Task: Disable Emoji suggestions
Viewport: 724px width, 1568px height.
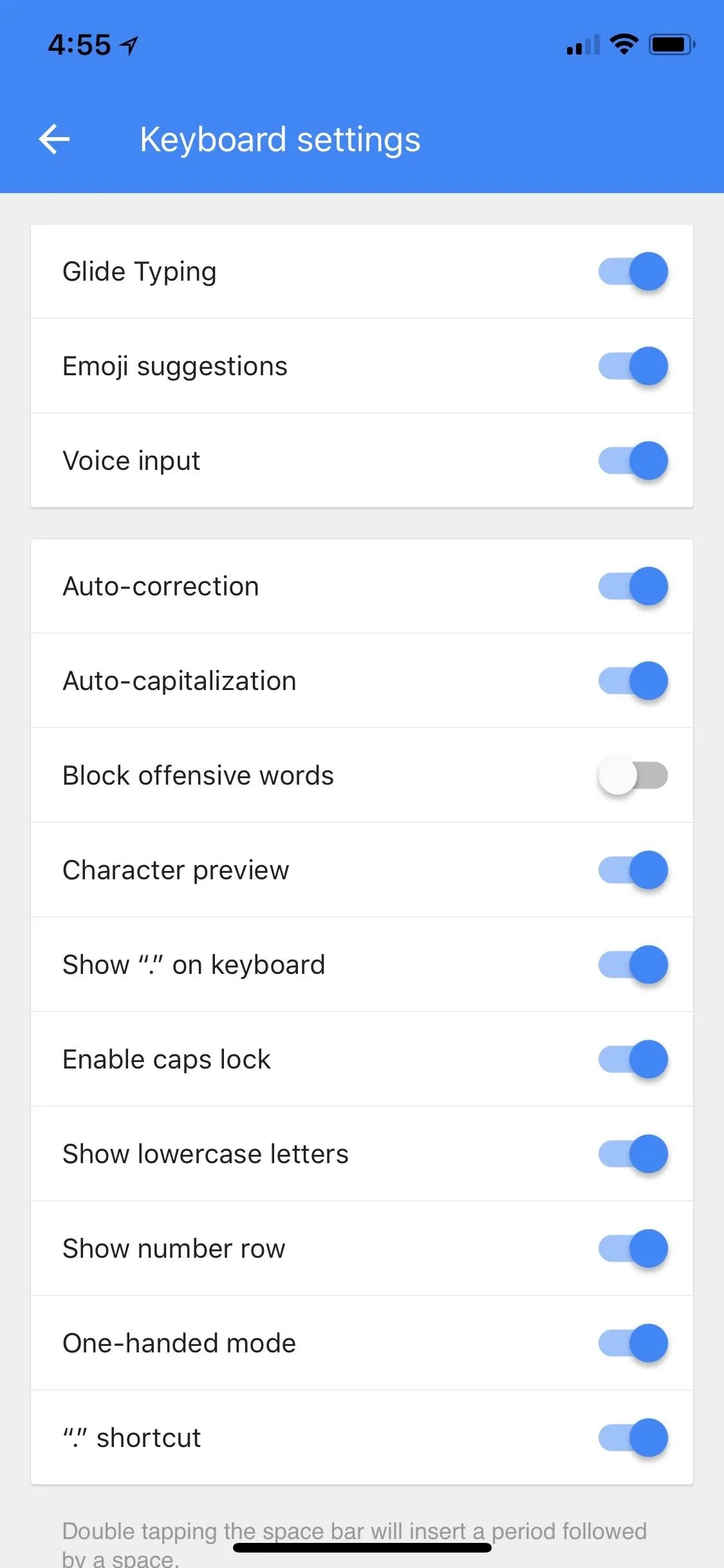Action: point(633,366)
